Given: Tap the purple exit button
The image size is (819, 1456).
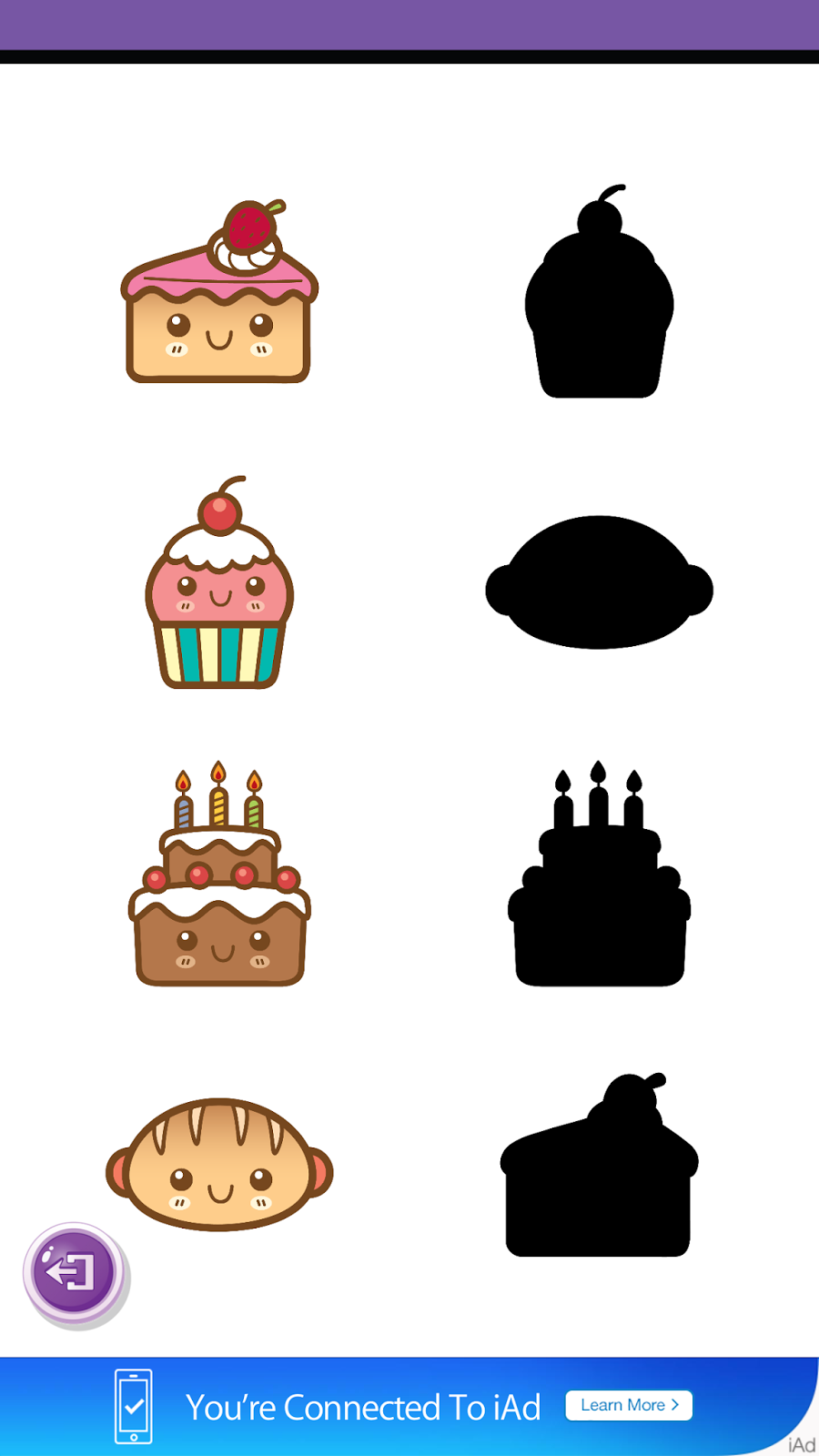Looking at the screenshot, I should [74, 1271].
